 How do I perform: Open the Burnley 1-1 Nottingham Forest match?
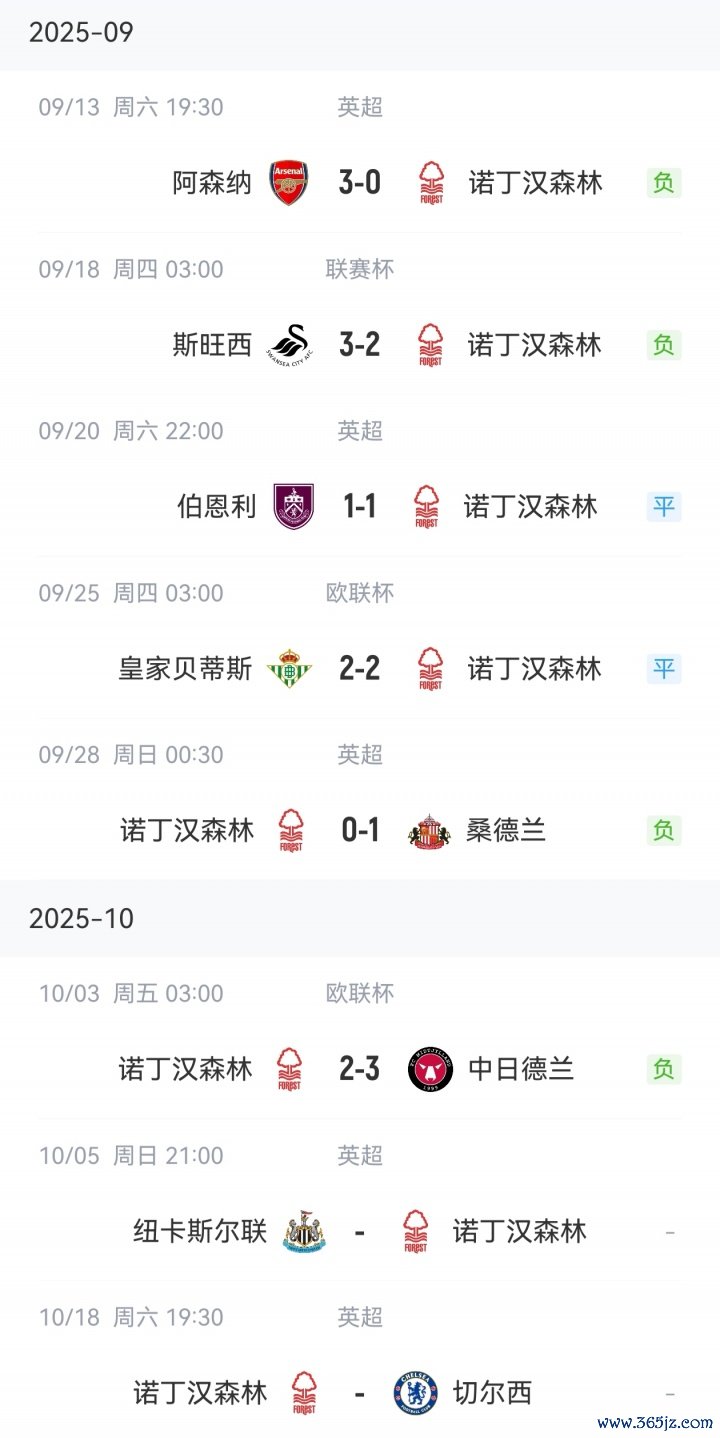[360, 507]
